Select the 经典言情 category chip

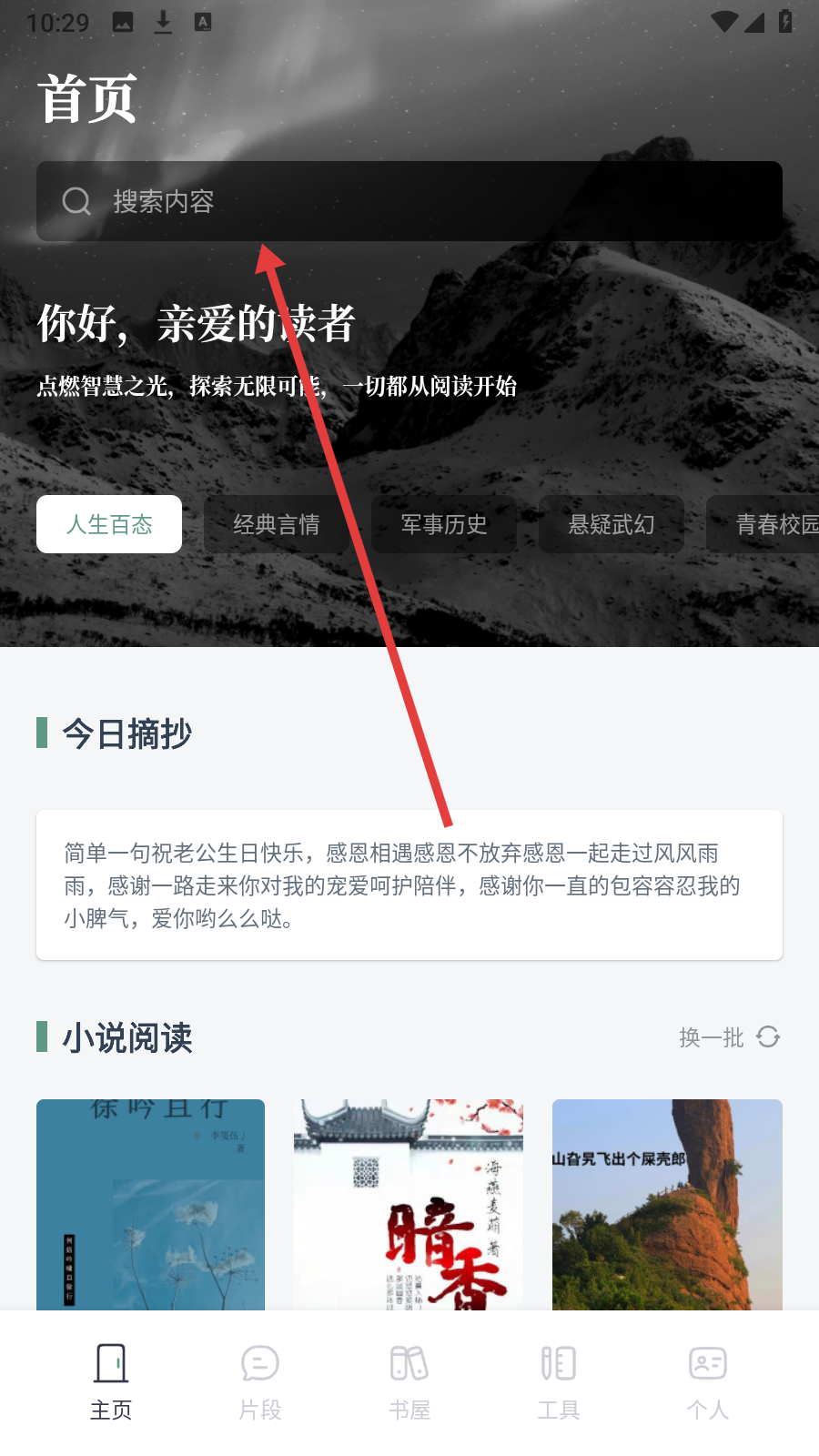(277, 524)
